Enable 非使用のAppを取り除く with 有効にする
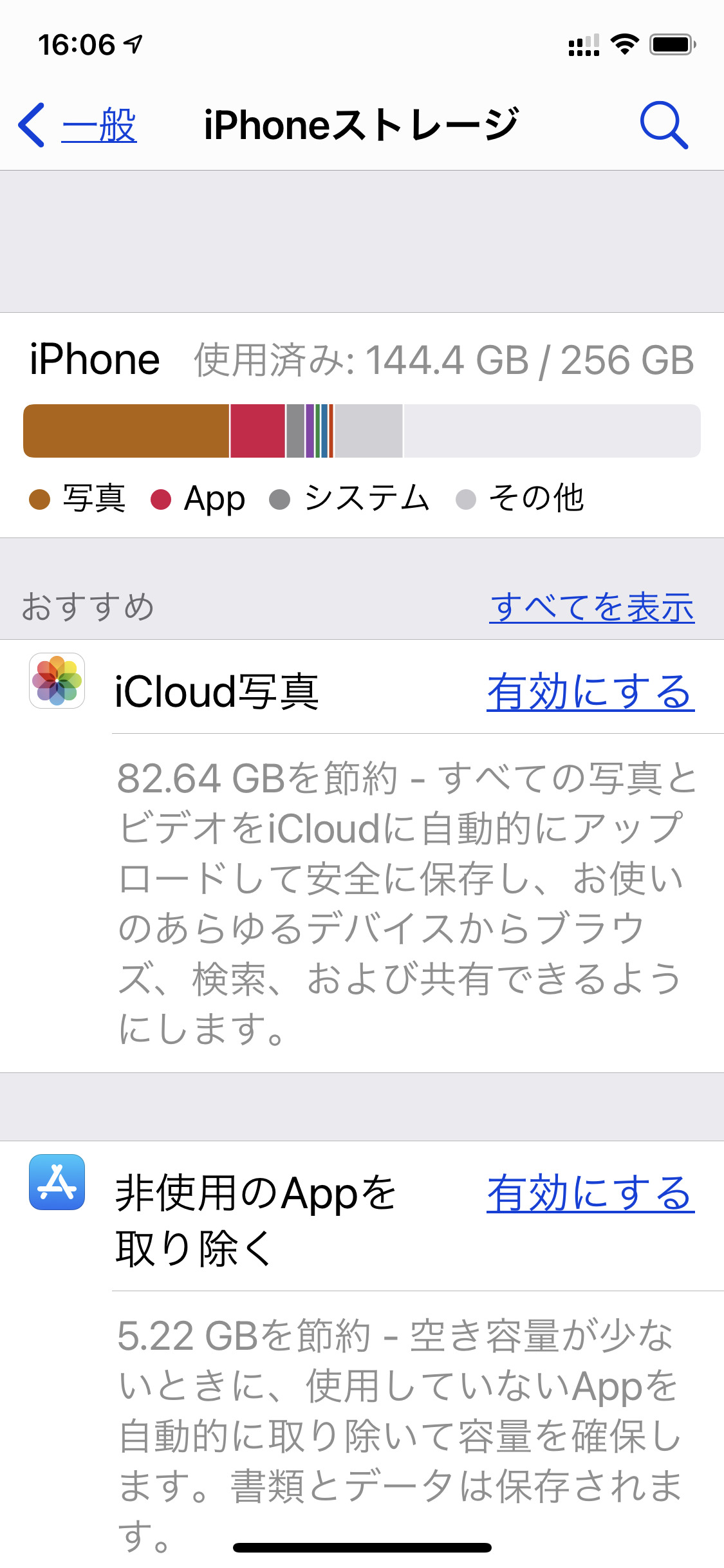Viewport: 724px width, 1568px height. tap(591, 1193)
